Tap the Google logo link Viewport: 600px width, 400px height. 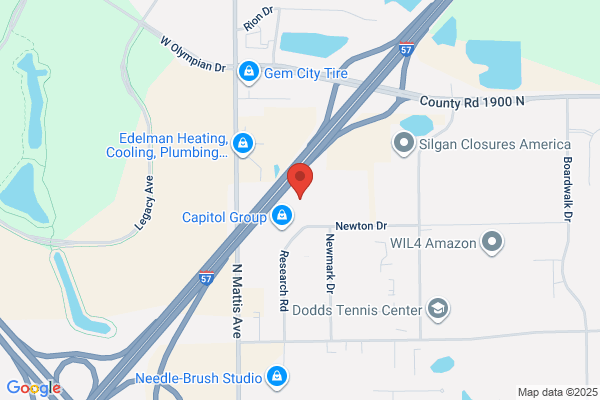[x=34, y=388]
